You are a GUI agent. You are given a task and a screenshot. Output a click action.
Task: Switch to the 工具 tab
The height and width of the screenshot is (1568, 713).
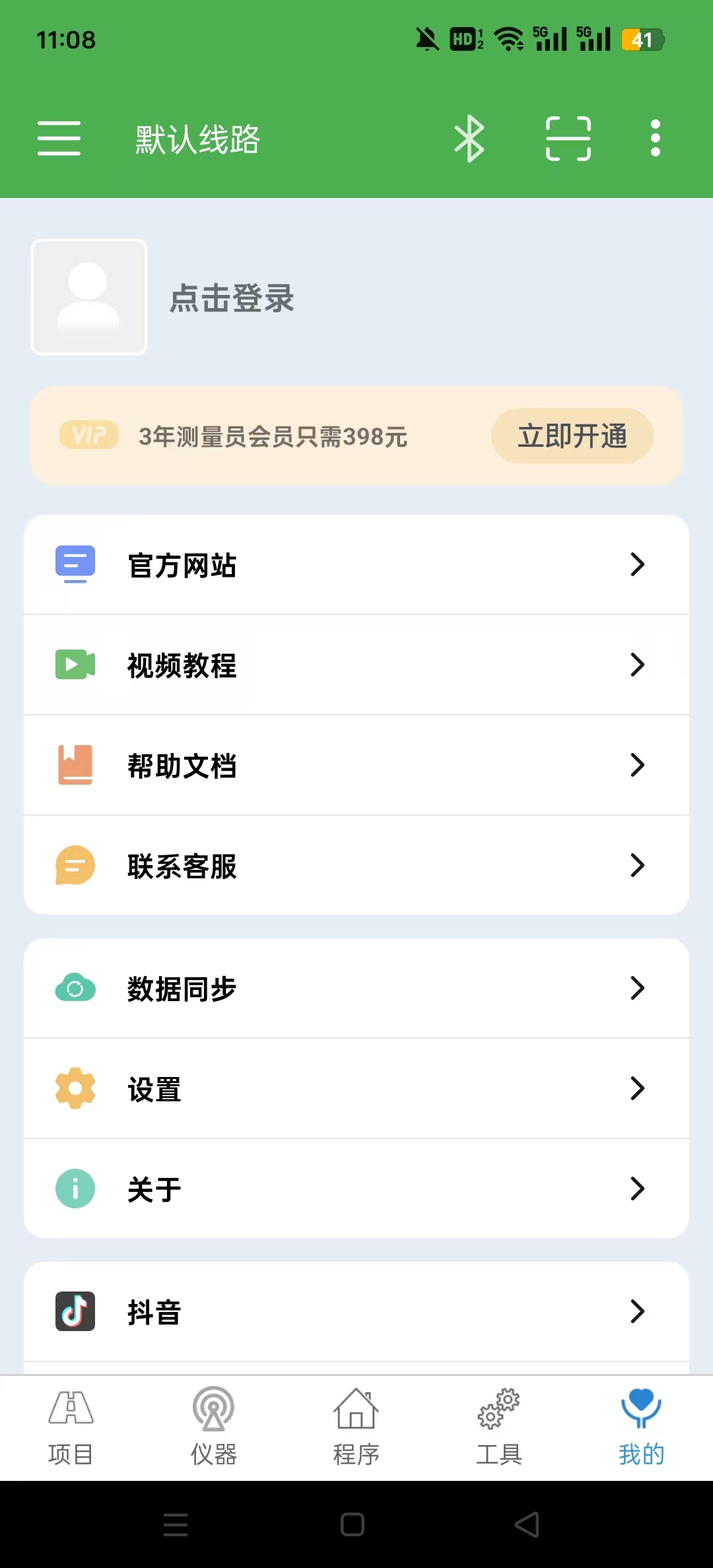click(x=499, y=1427)
